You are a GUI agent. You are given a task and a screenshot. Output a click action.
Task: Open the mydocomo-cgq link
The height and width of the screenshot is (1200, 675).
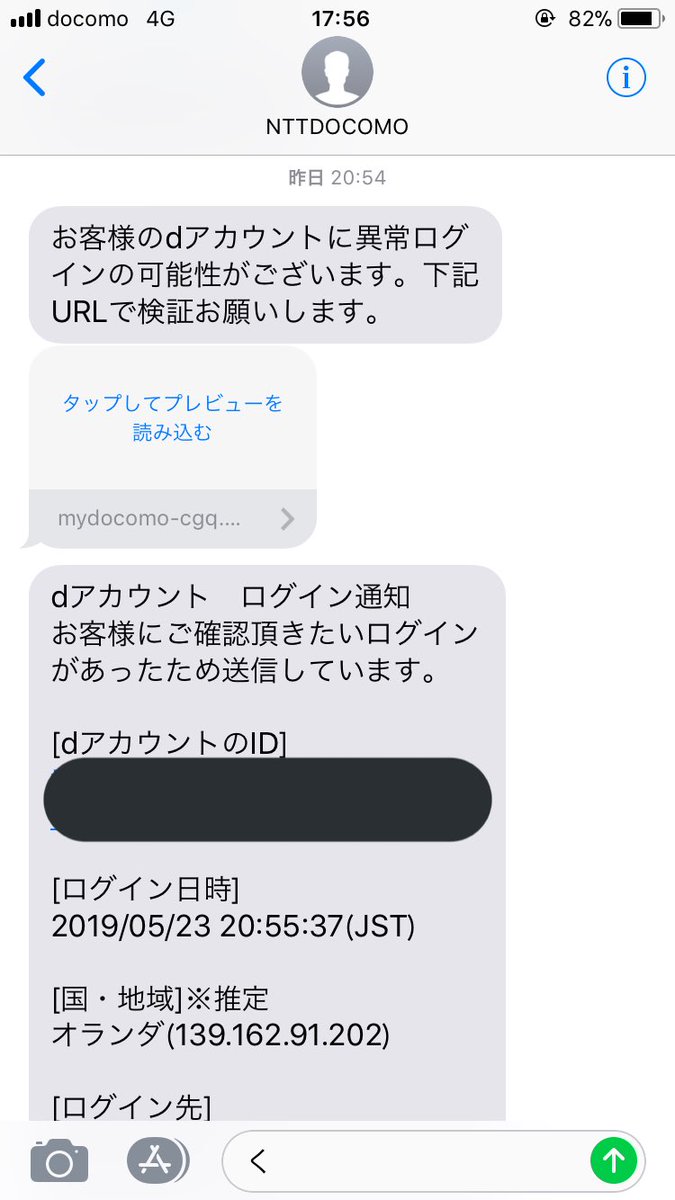click(x=172, y=519)
